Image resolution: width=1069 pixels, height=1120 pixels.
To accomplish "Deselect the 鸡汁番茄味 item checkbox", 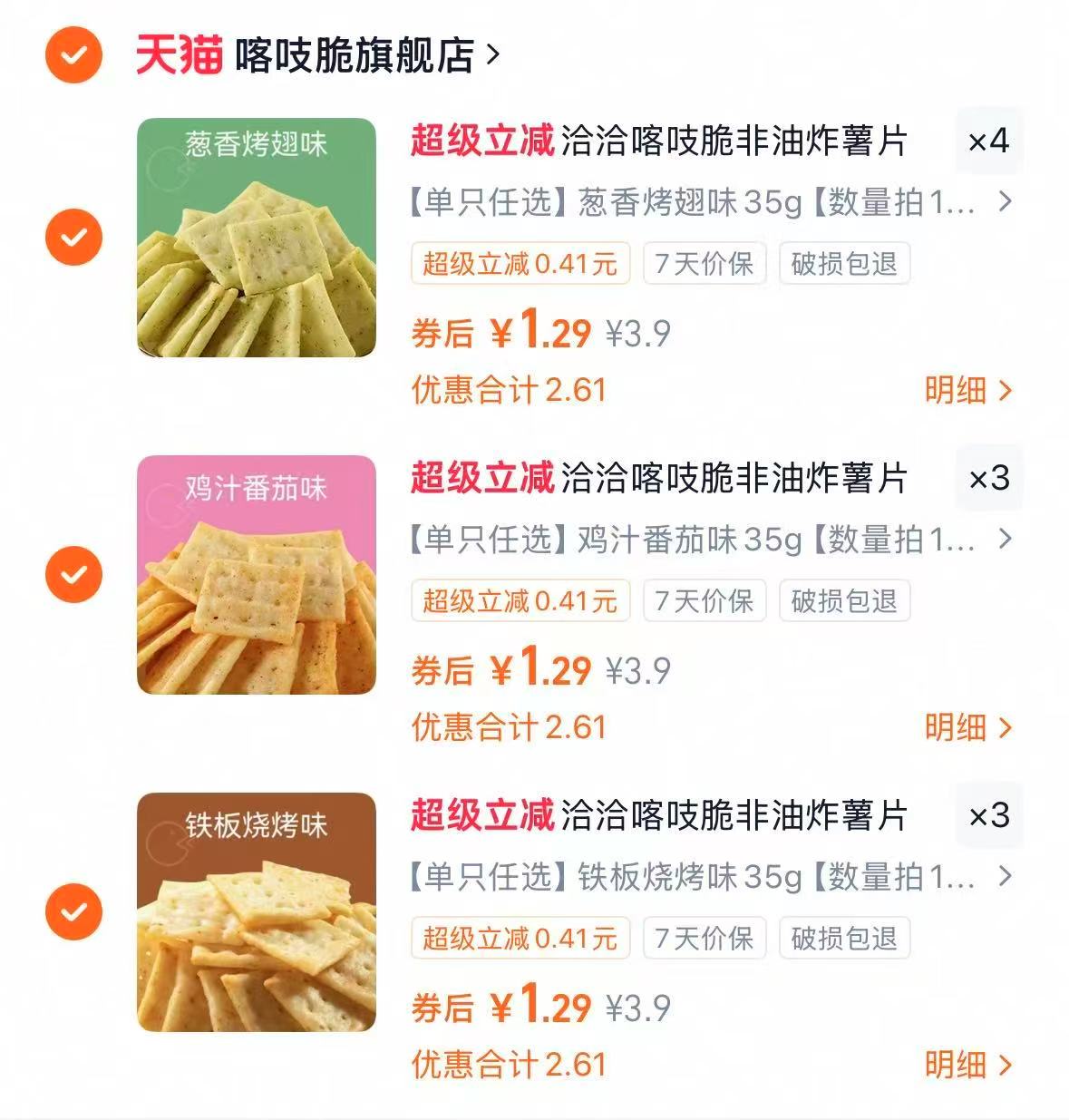I will click(73, 575).
